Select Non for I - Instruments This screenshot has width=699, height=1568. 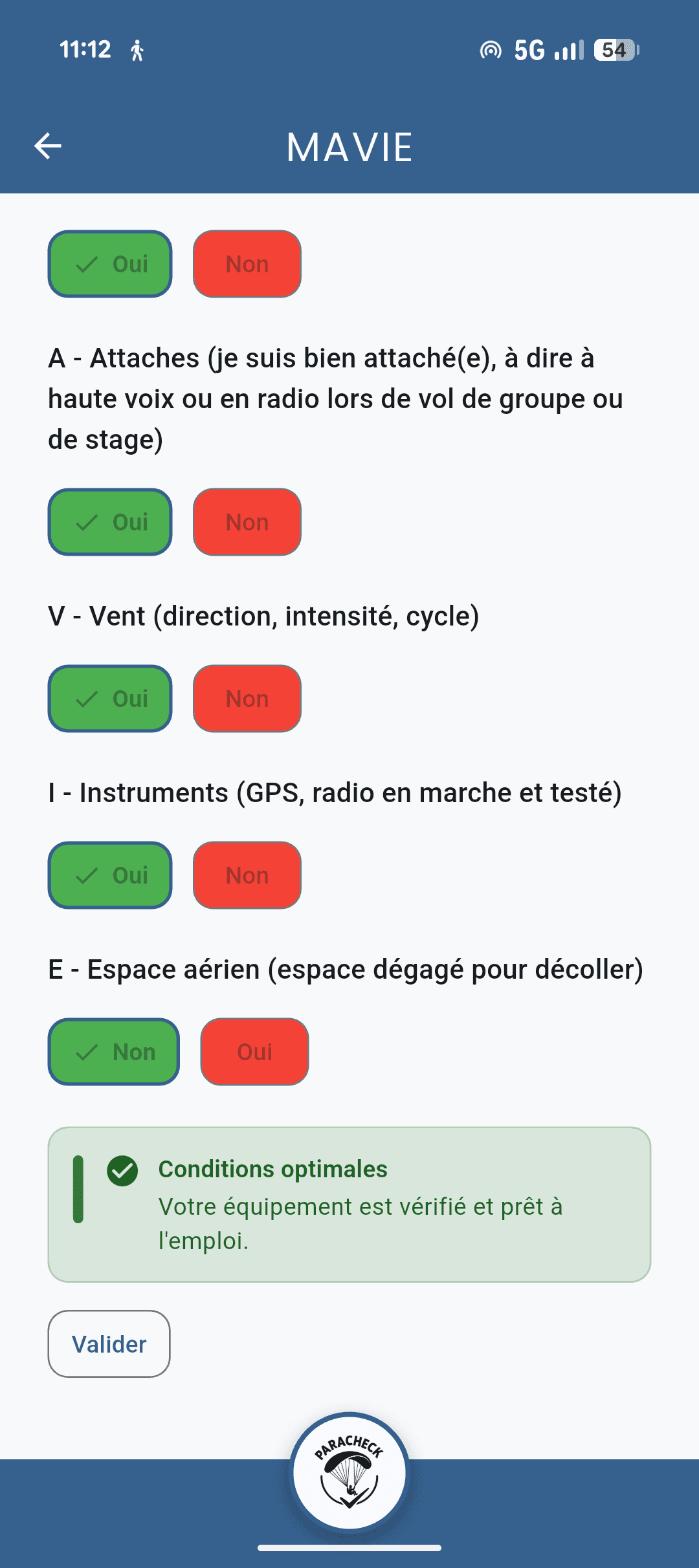247,875
